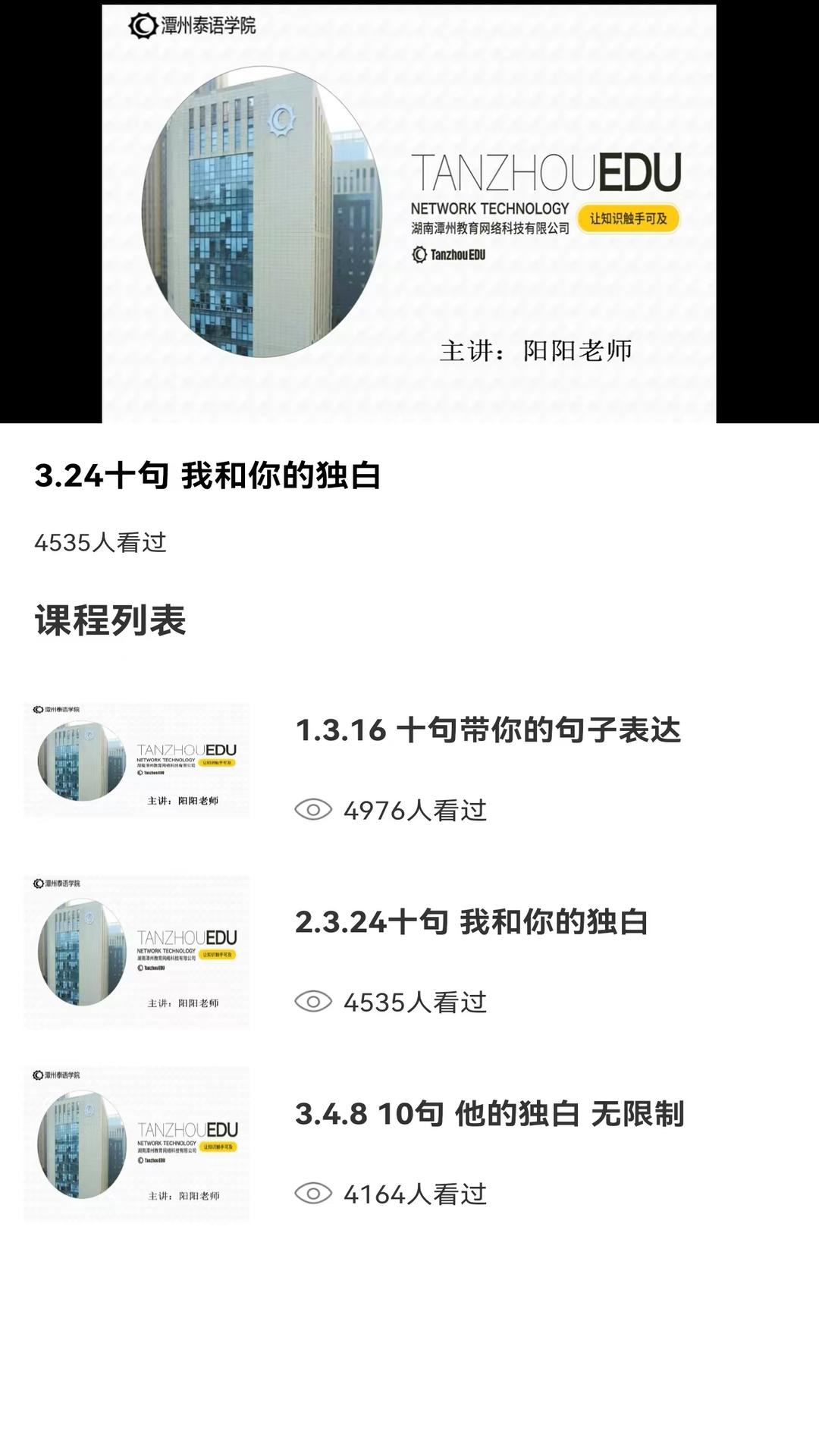
Task: Click the 课程列表 section heading
Action: (111, 619)
